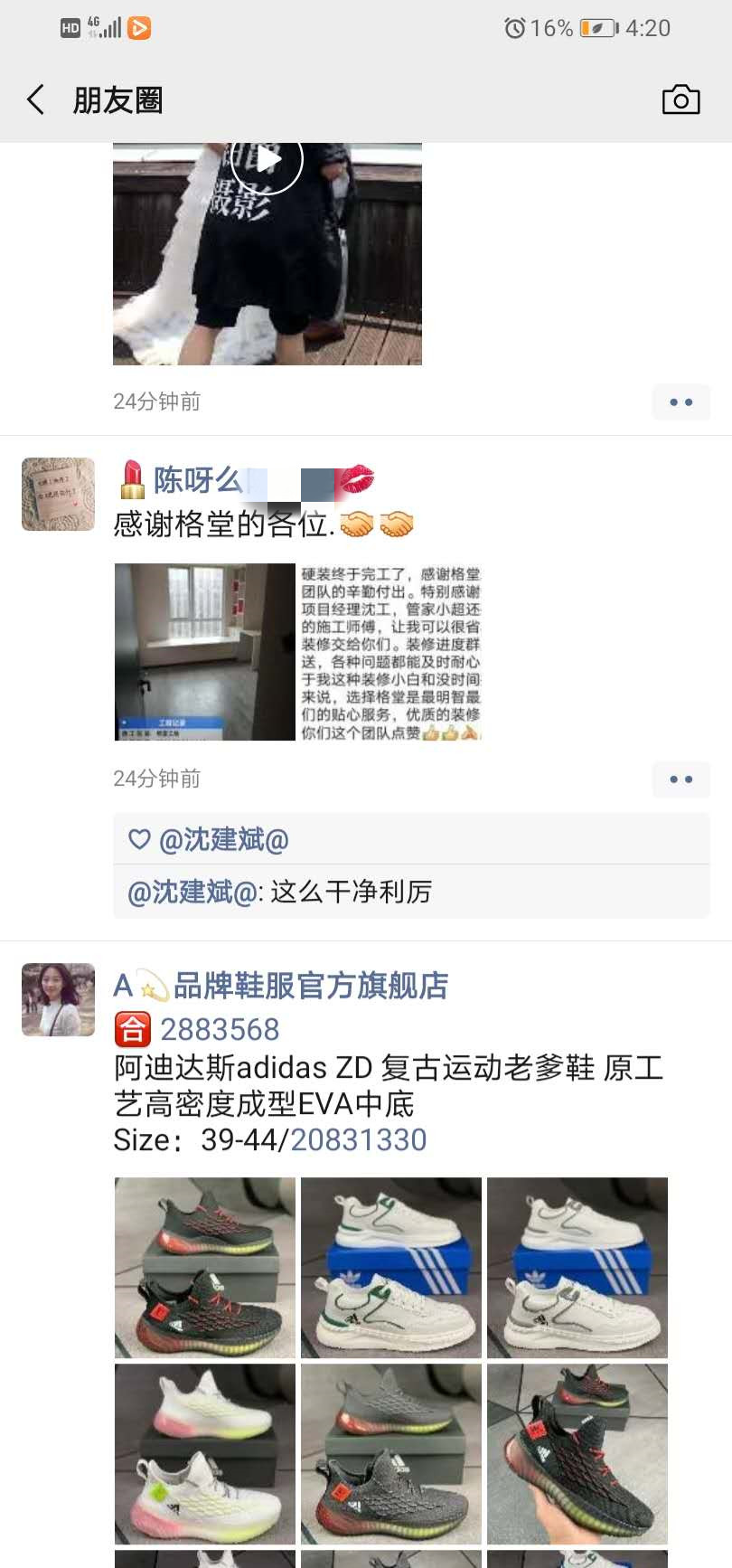Viewport: 732px width, 1568px height.
Task: Open 陈呀么's name link
Action: (199, 480)
